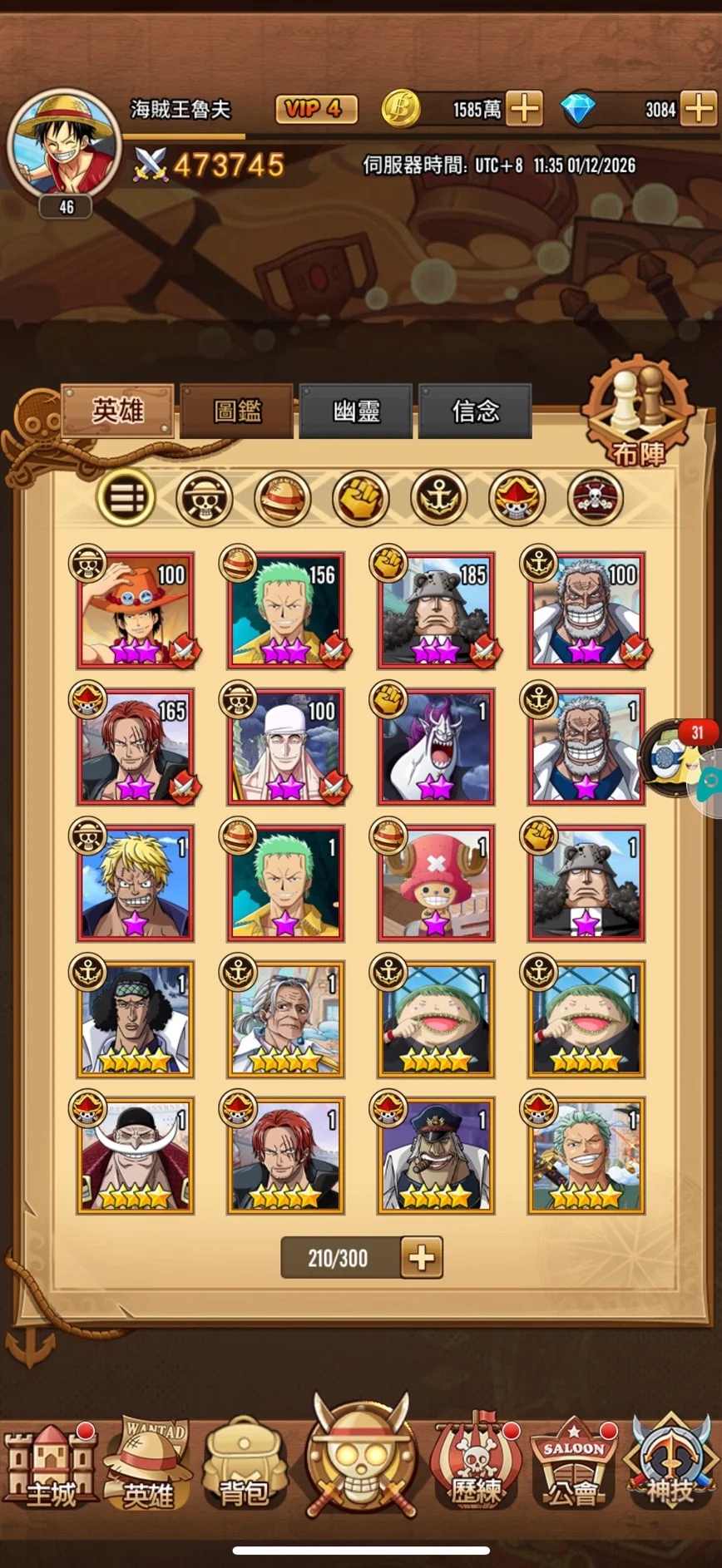Open the level 100 Ace hero card
Screen dimensions: 722x1568
tap(136, 611)
